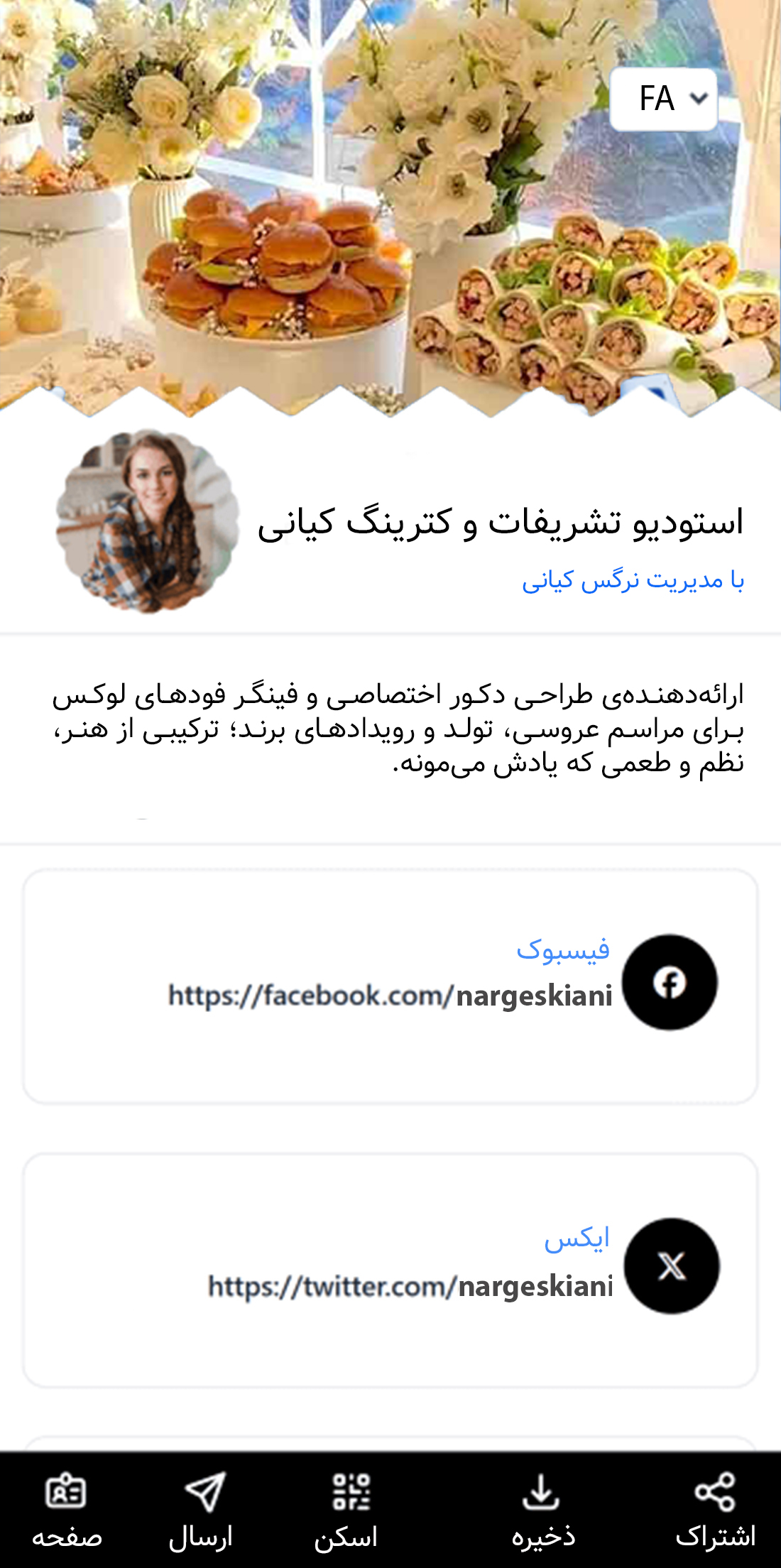Tap the اشتراک share button

[715, 1510]
